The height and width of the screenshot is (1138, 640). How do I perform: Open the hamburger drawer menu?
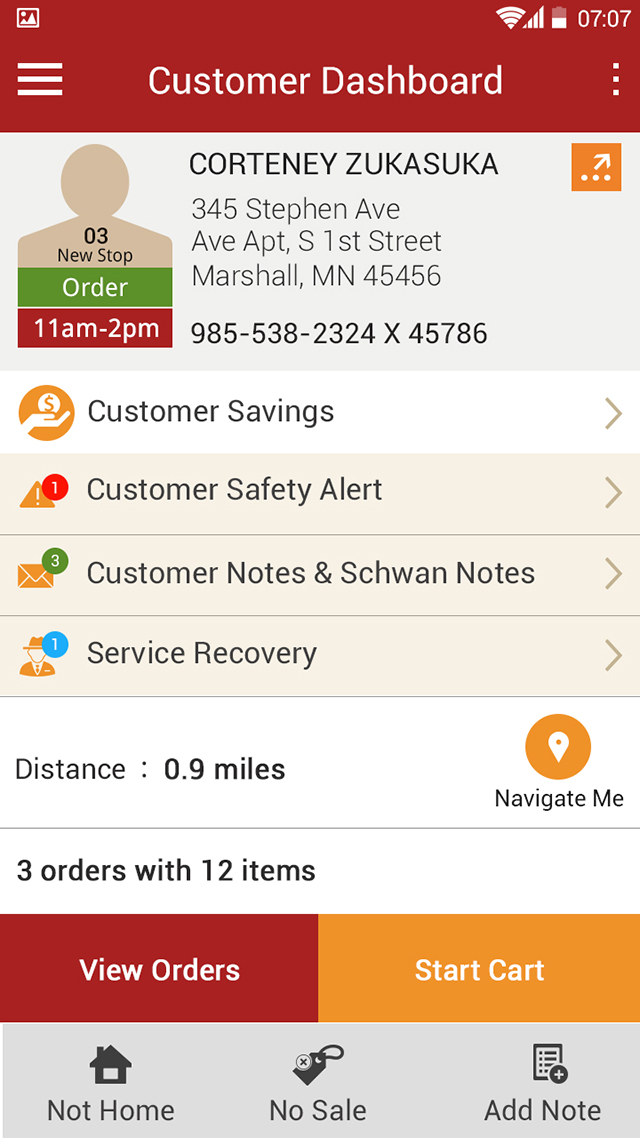pyautogui.click(x=40, y=79)
